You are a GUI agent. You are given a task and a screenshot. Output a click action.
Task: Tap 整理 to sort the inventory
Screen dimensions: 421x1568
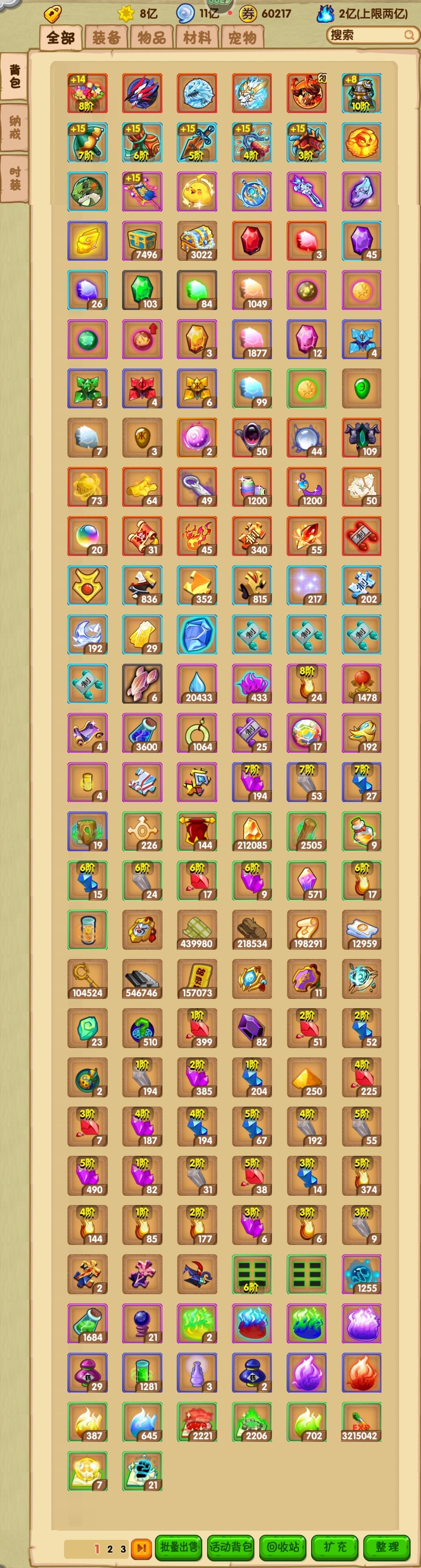coord(386,1546)
